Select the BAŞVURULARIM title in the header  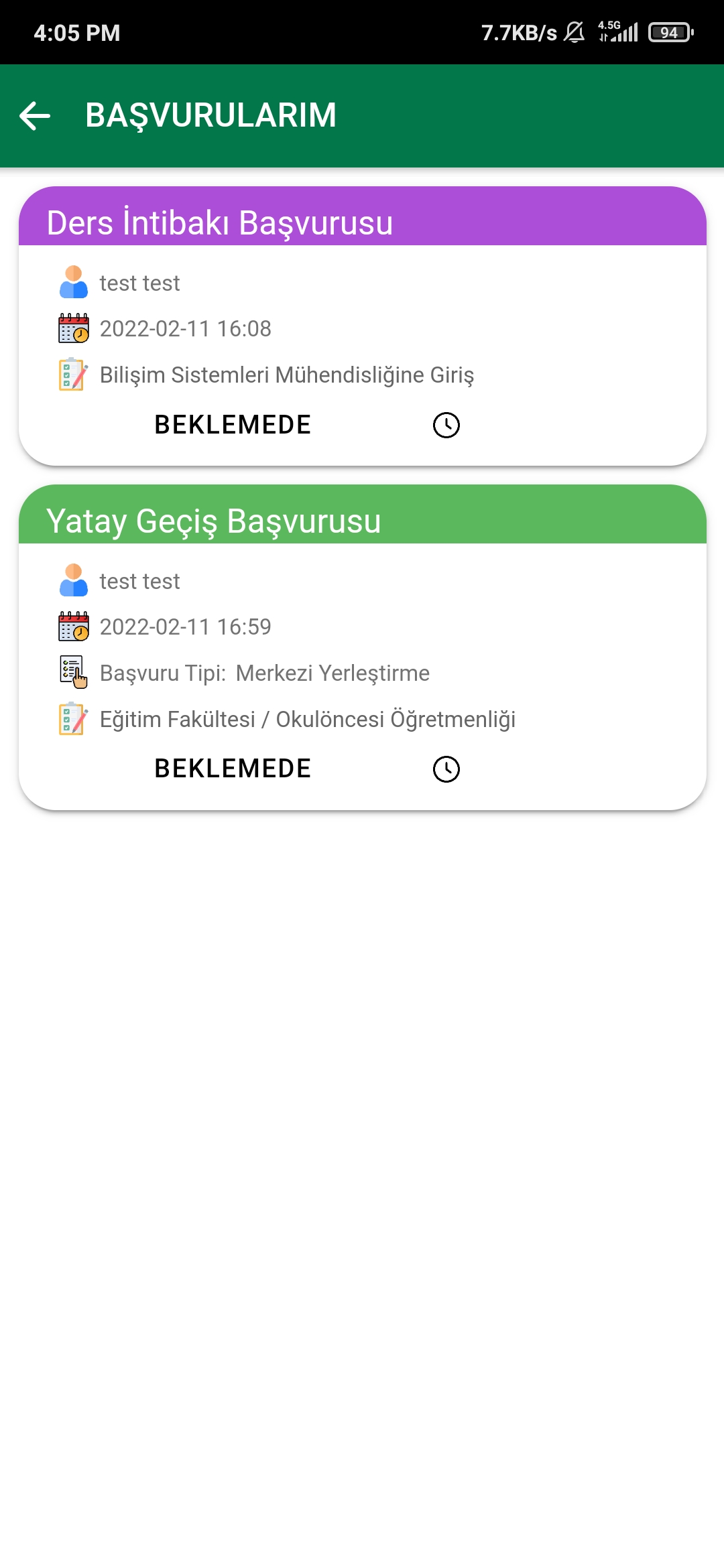coord(210,115)
